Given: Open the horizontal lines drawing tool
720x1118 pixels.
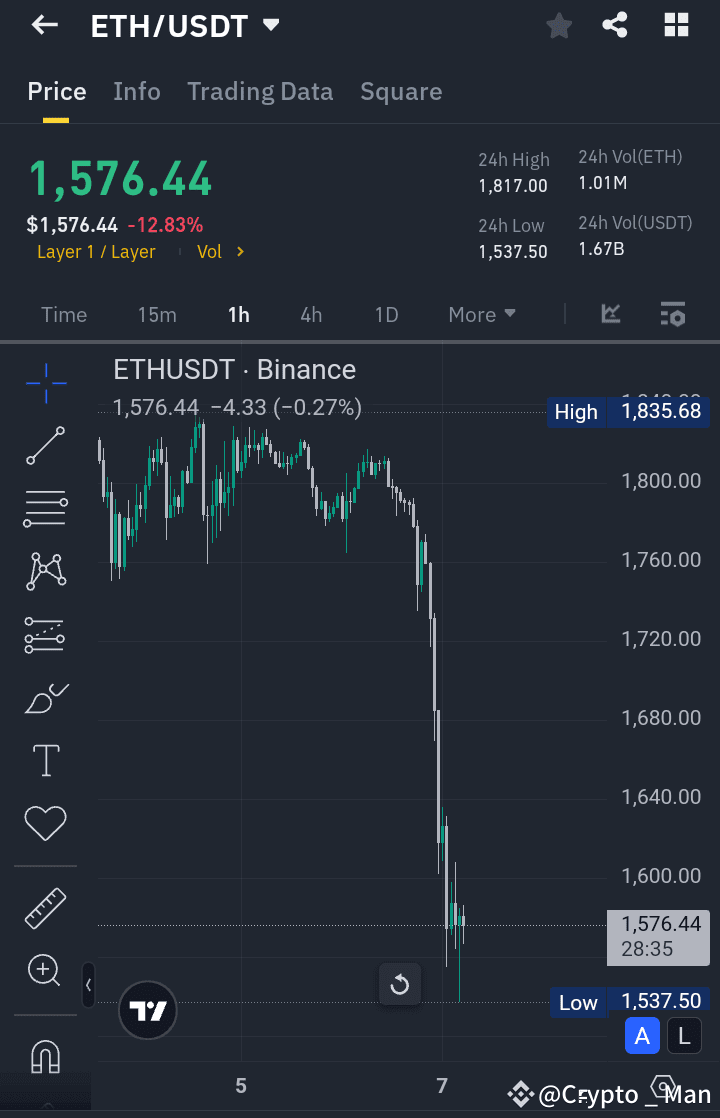Looking at the screenshot, I should point(45,509).
